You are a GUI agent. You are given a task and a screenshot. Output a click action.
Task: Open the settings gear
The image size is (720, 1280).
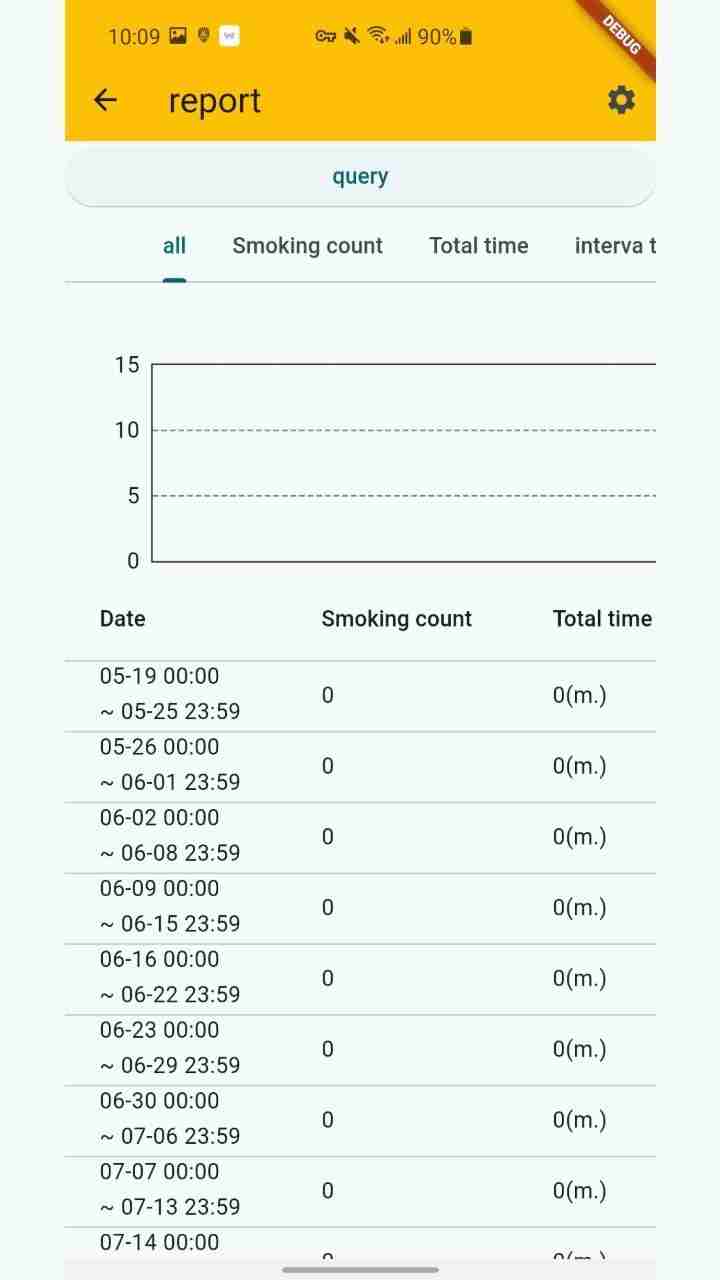pyautogui.click(x=621, y=100)
